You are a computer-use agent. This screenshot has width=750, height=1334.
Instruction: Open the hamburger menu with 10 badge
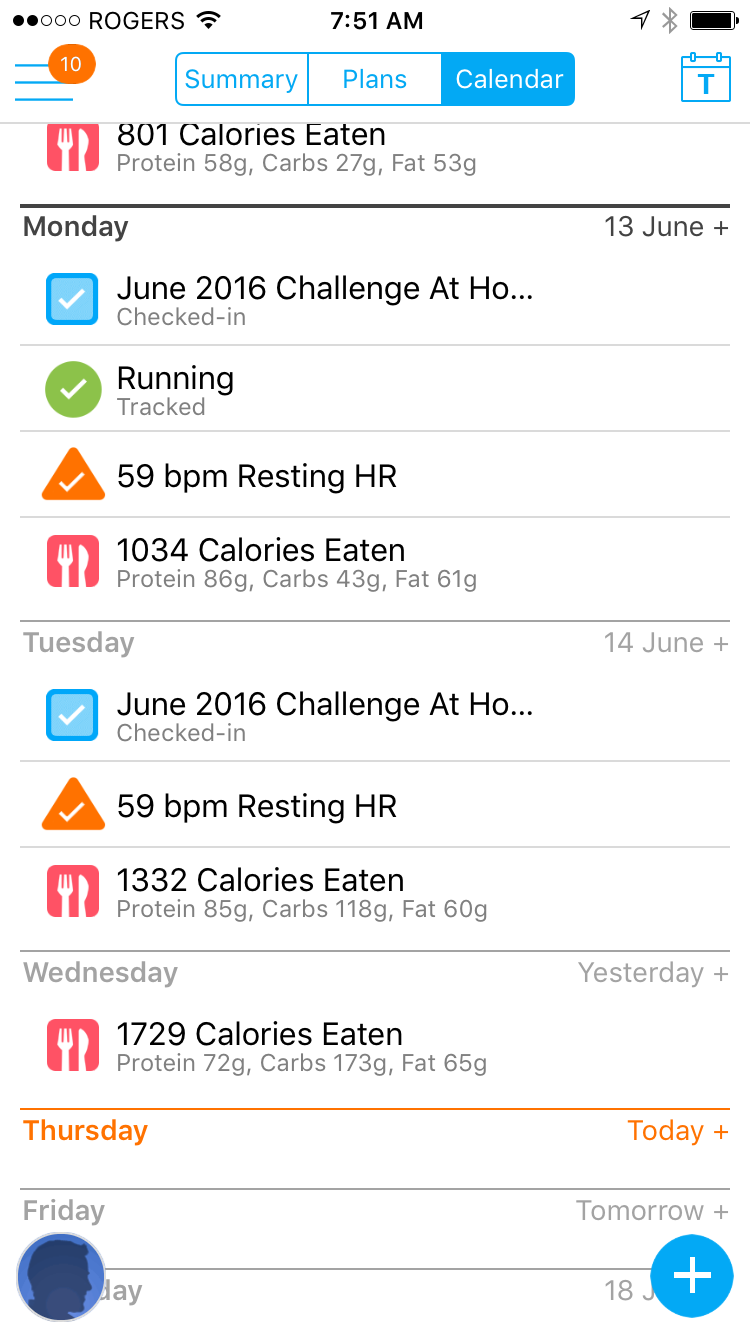click(45, 80)
